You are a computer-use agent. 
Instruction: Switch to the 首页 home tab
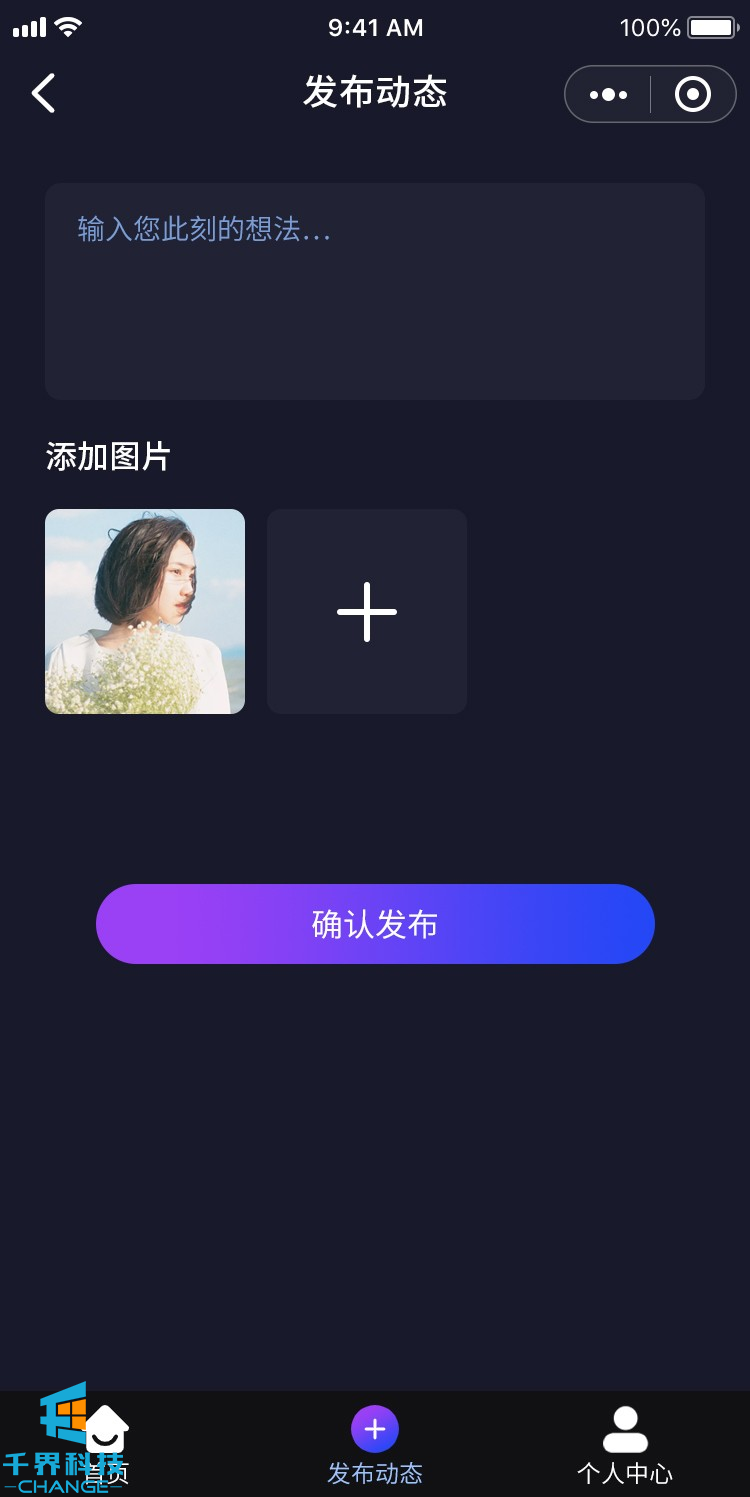(x=106, y=1443)
